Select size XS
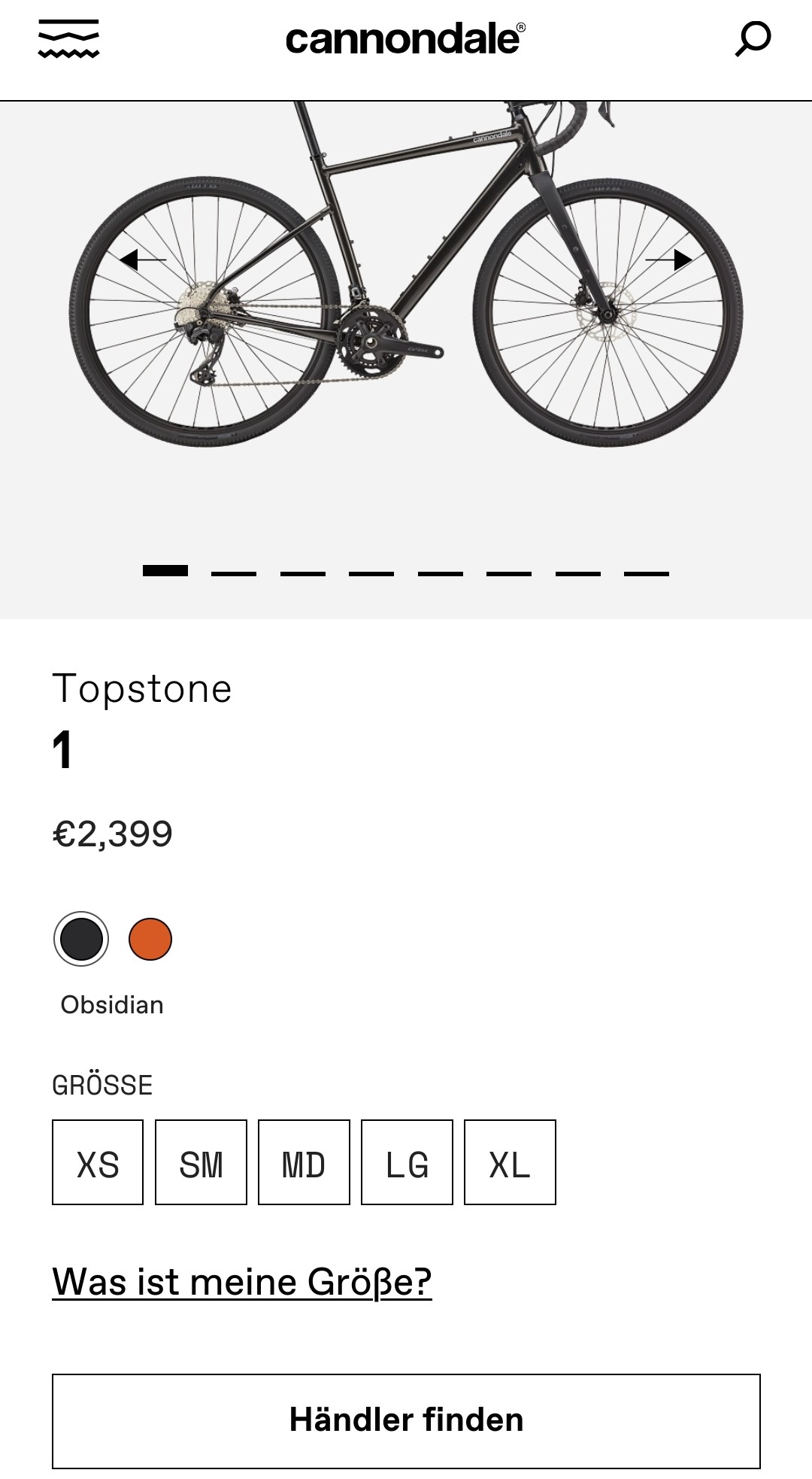This screenshot has width=812, height=1479. pyautogui.click(x=98, y=1162)
